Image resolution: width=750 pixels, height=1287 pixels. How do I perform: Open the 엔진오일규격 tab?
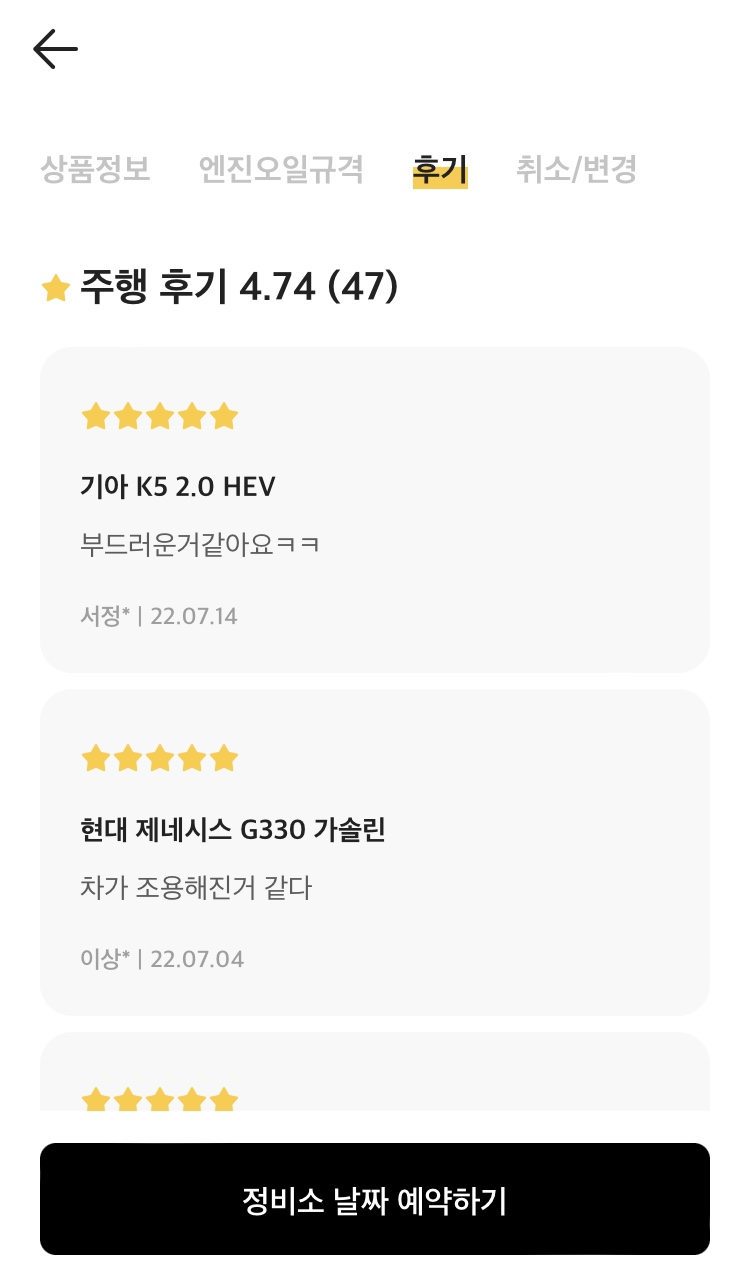(x=281, y=170)
